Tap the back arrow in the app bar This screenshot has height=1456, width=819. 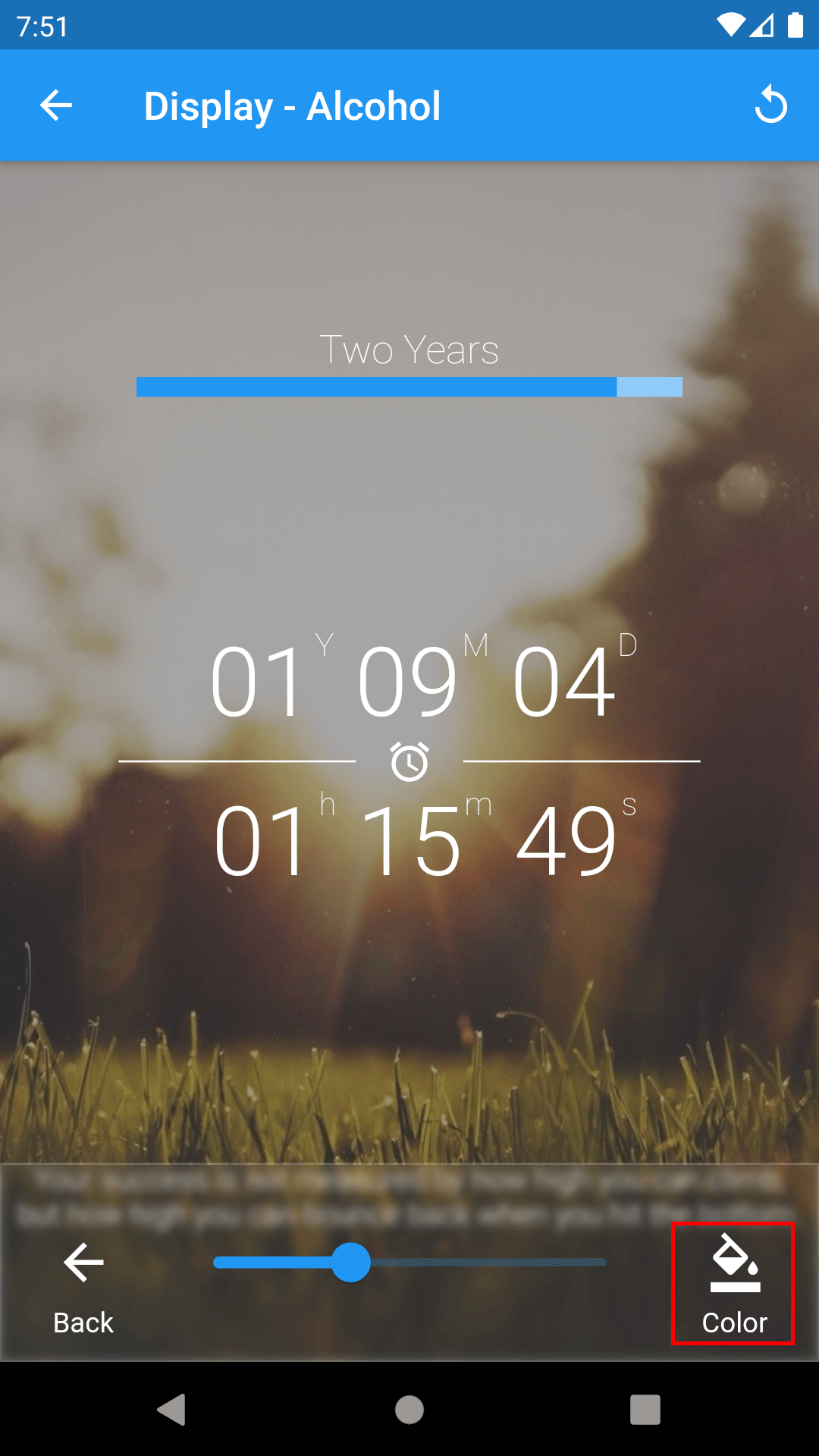56,105
